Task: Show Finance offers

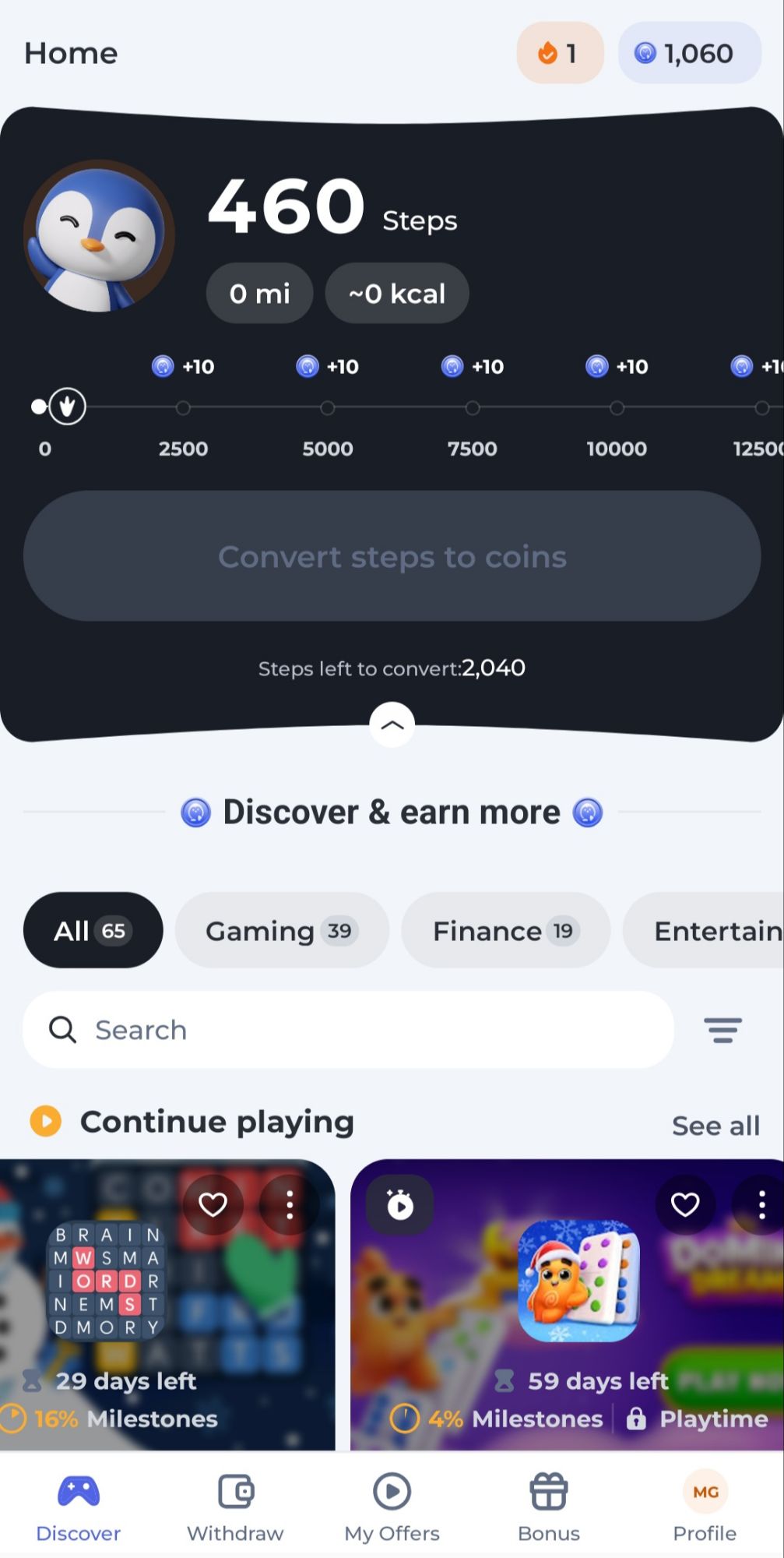Action: pos(505,930)
